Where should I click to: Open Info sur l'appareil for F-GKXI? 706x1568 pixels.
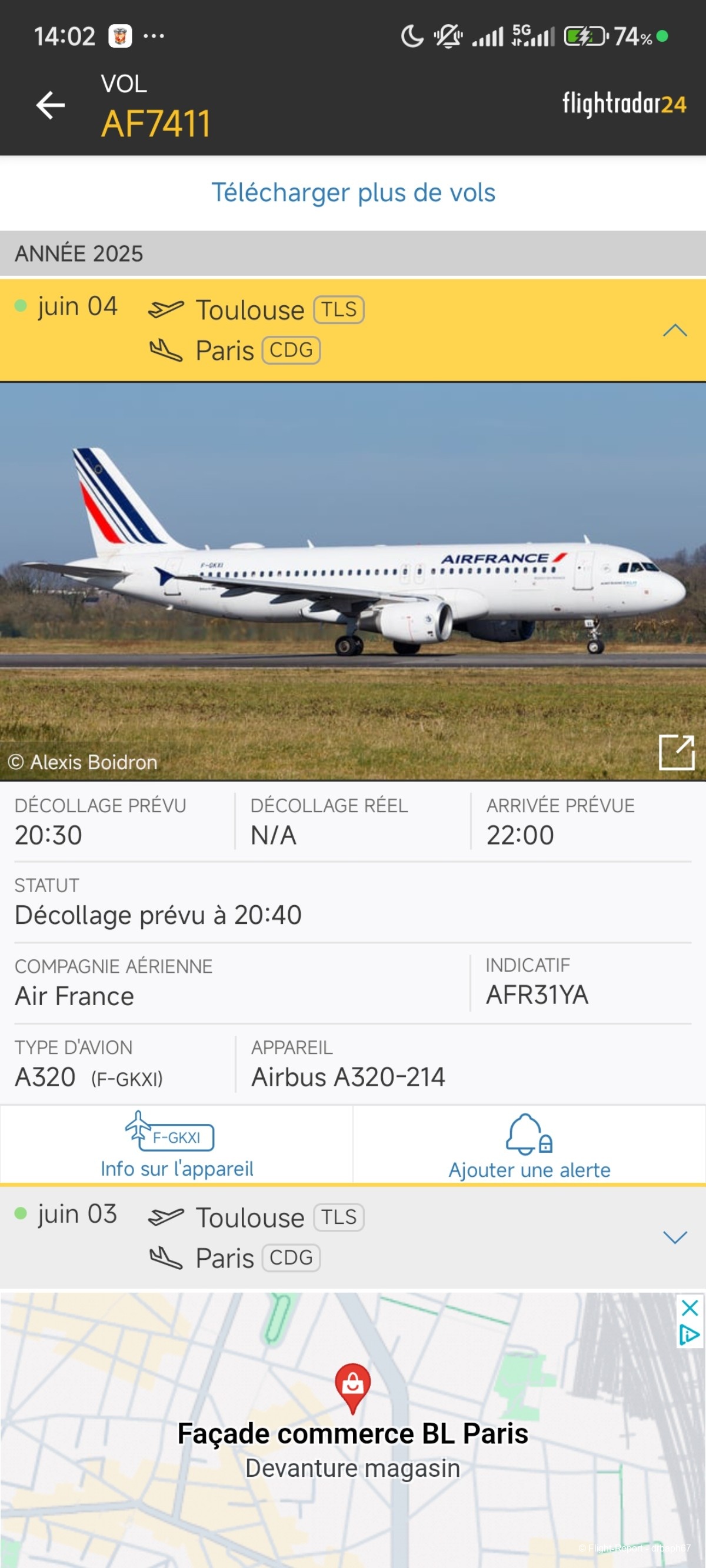click(176, 1146)
